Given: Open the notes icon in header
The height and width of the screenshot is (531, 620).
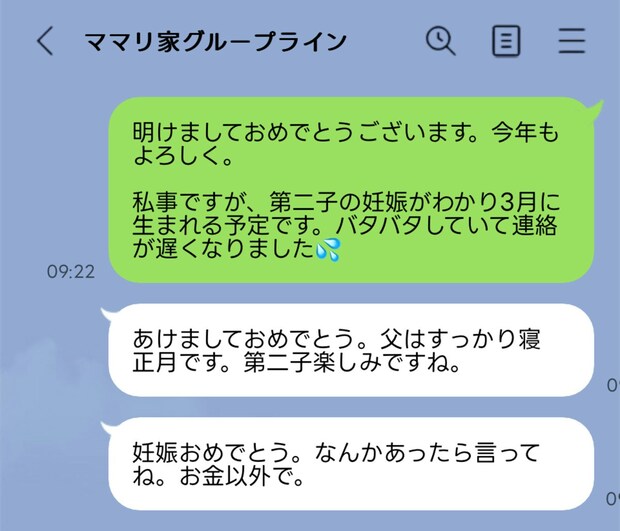Looking at the screenshot, I should click(507, 41).
